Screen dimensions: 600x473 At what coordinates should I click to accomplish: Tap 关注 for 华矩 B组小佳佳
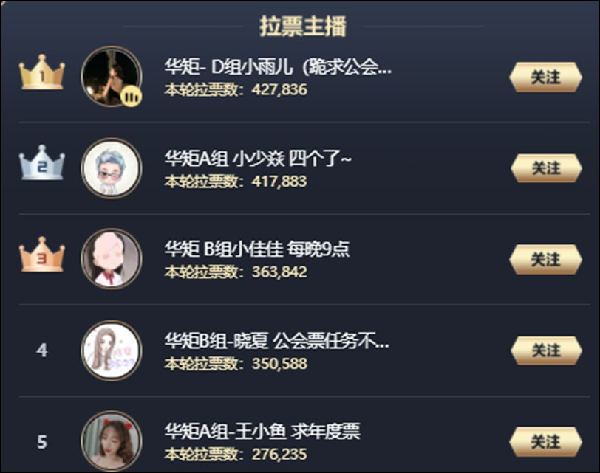click(x=546, y=259)
